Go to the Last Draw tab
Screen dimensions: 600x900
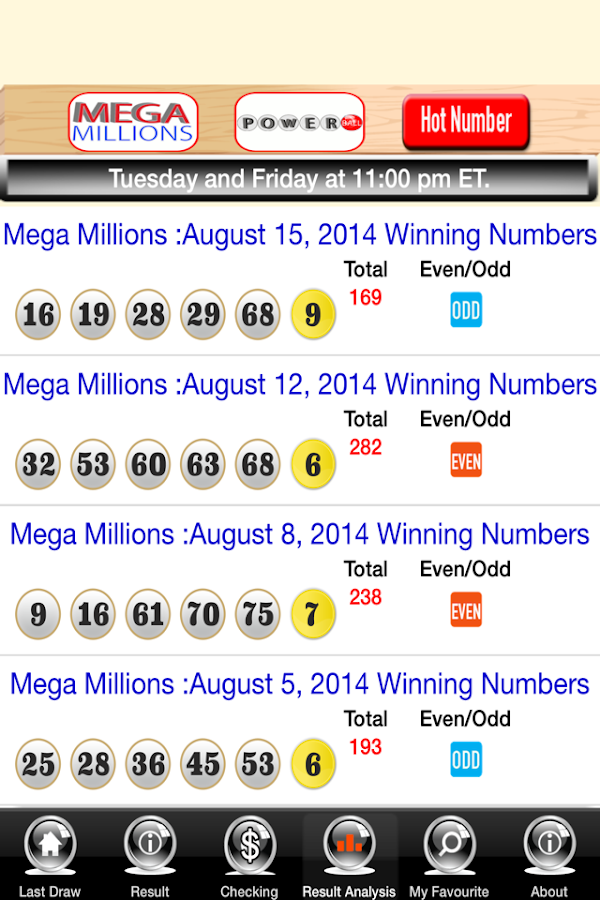click(x=50, y=855)
